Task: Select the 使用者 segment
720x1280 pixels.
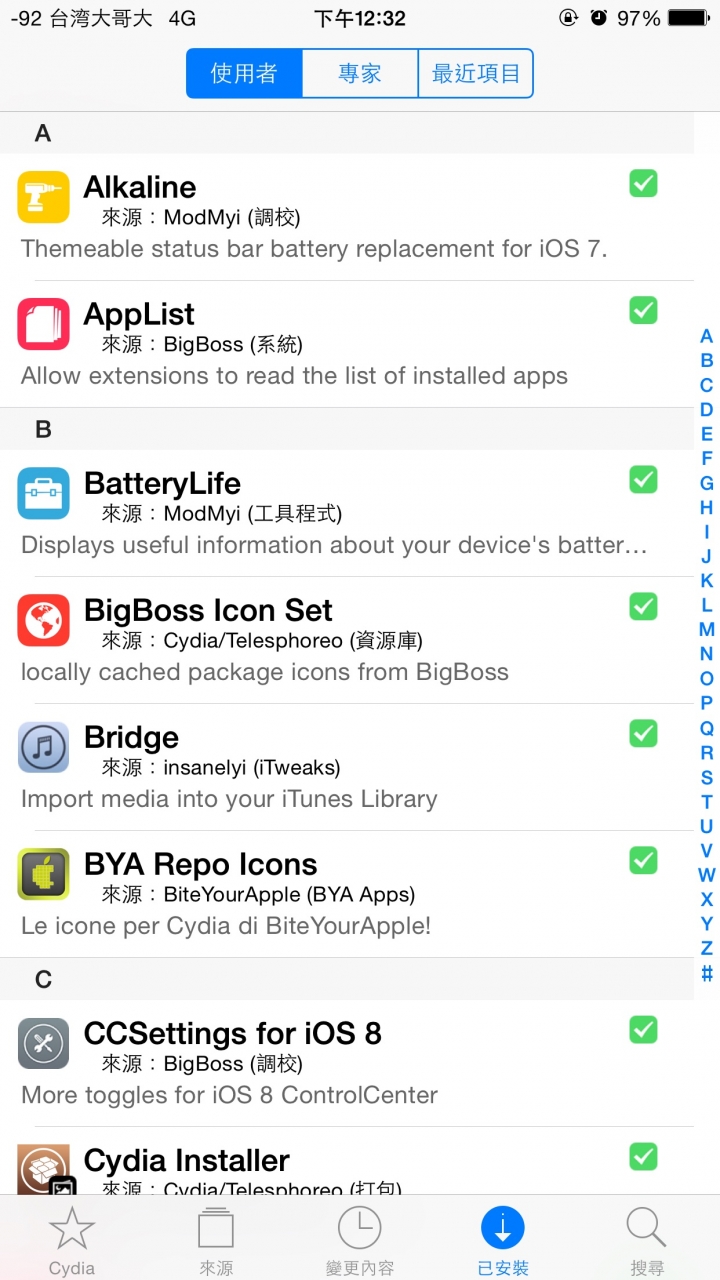Action: (x=244, y=74)
